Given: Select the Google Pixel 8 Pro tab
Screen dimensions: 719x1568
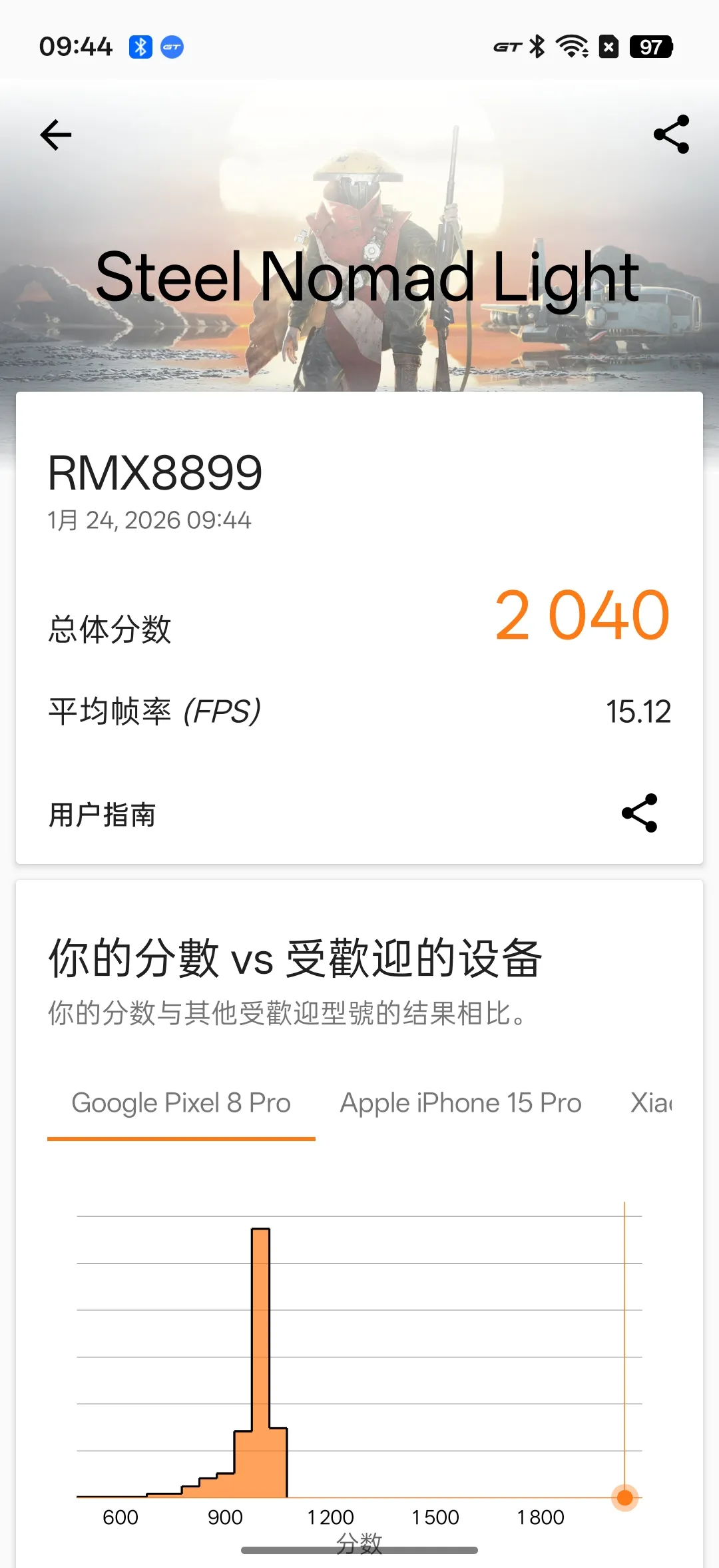Looking at the screenshot, I should pos(181,1104).
